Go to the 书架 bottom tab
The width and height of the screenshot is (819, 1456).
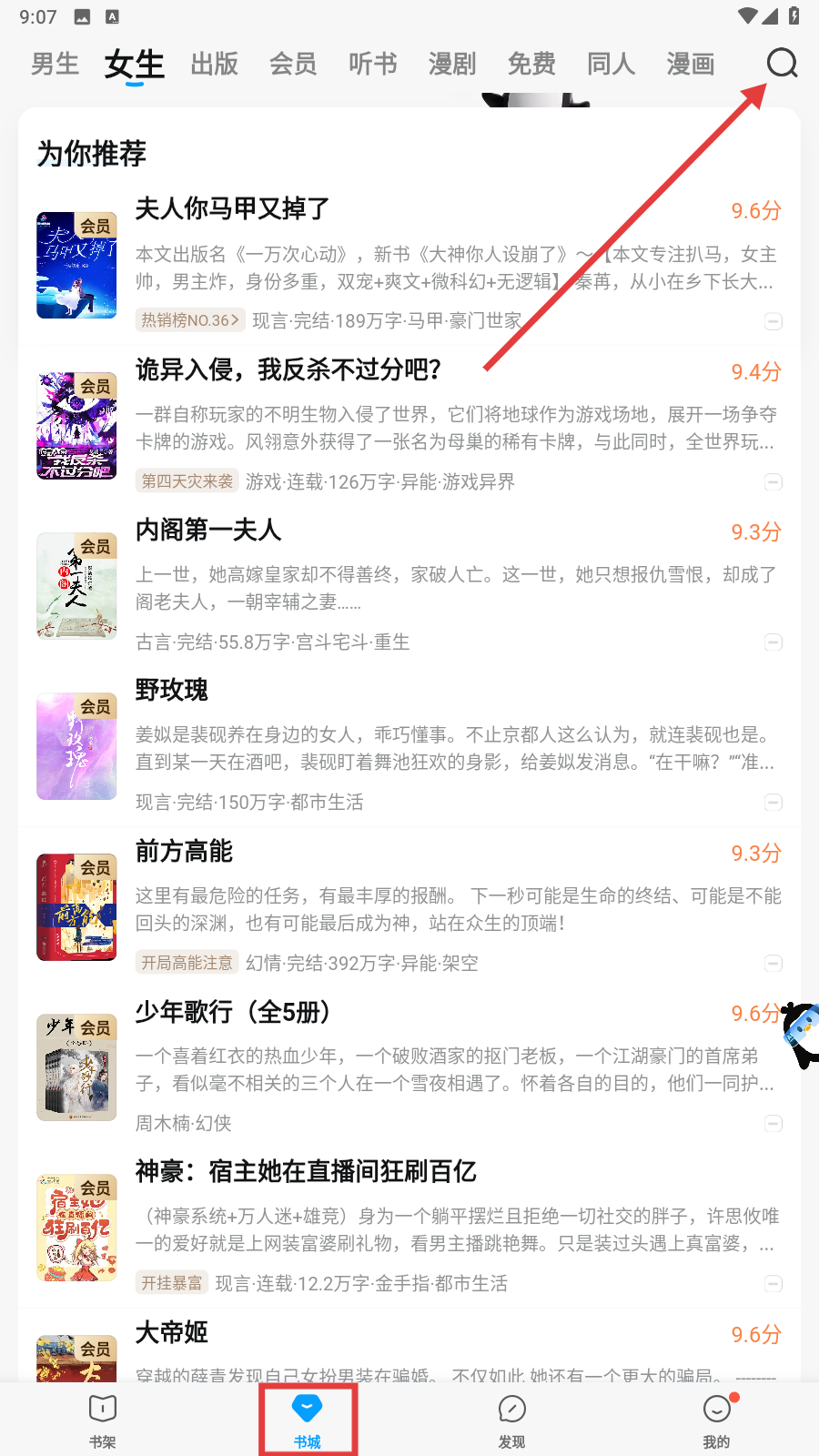tap(103, 1420)
